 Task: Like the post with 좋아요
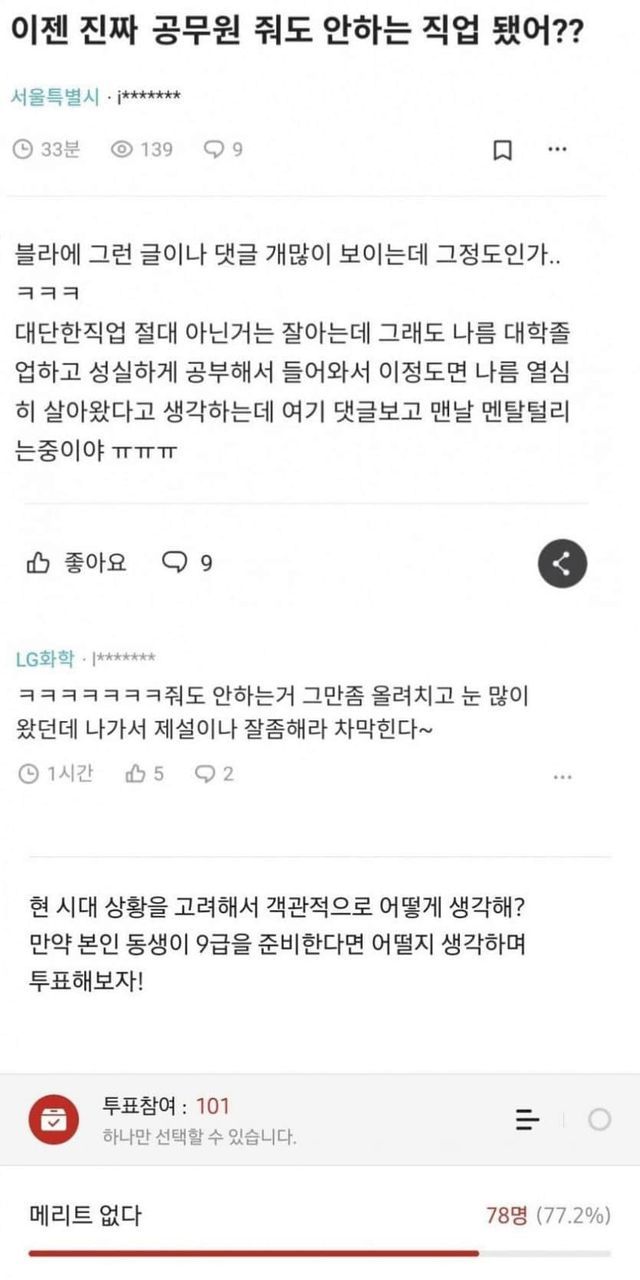77,563
